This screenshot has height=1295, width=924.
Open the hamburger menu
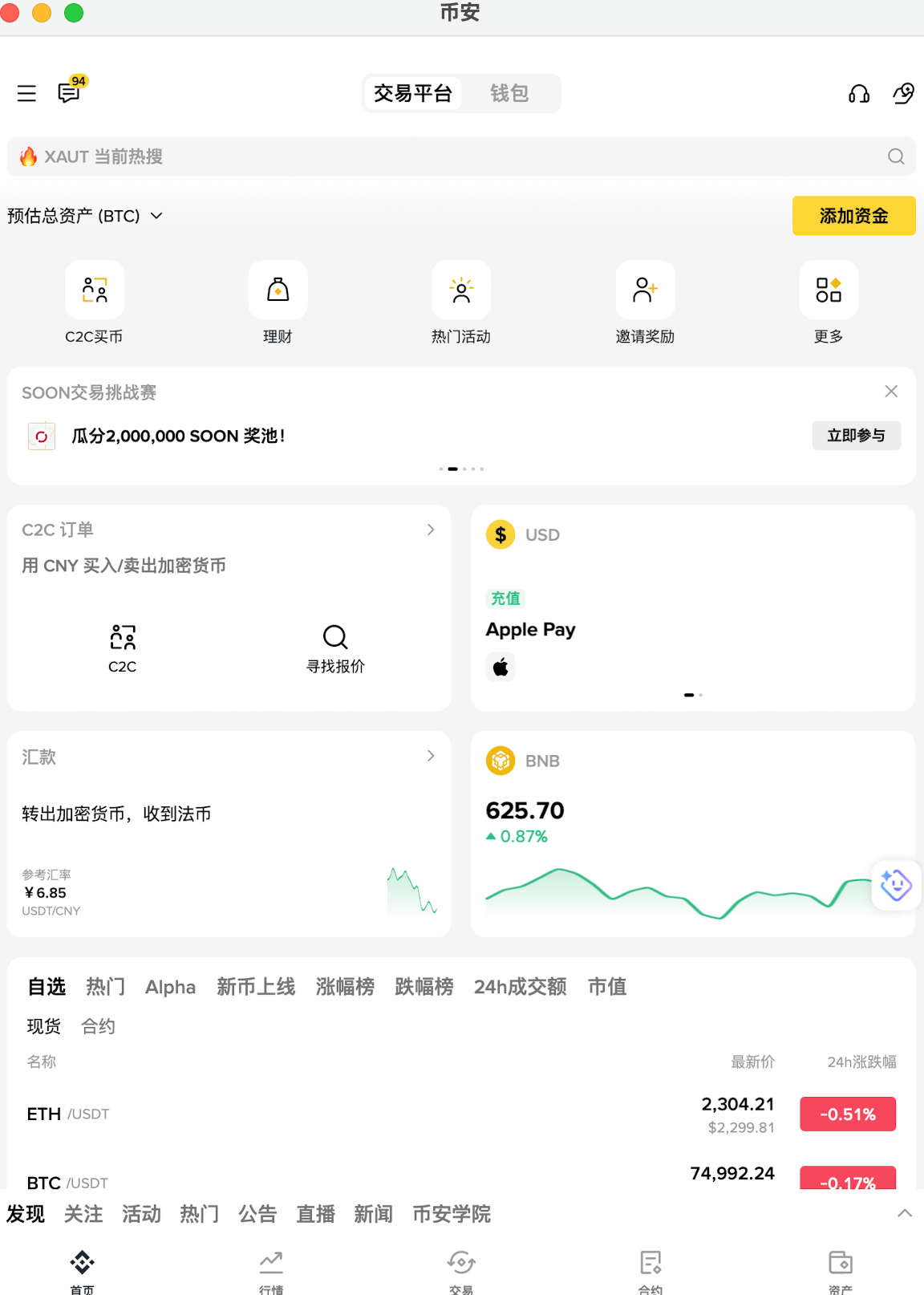(x=26, y=94)
